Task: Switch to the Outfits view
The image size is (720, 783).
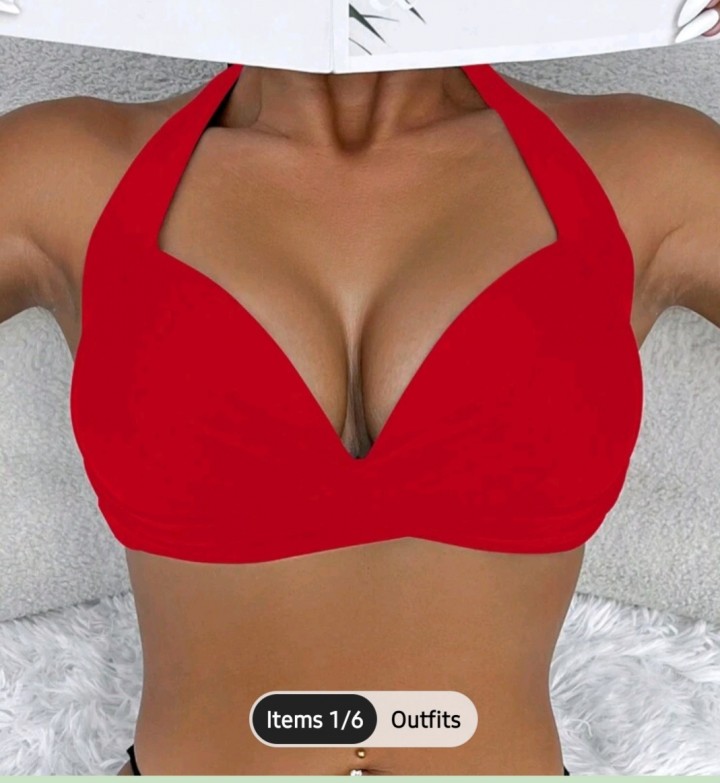Action: [x=425, y=719]
